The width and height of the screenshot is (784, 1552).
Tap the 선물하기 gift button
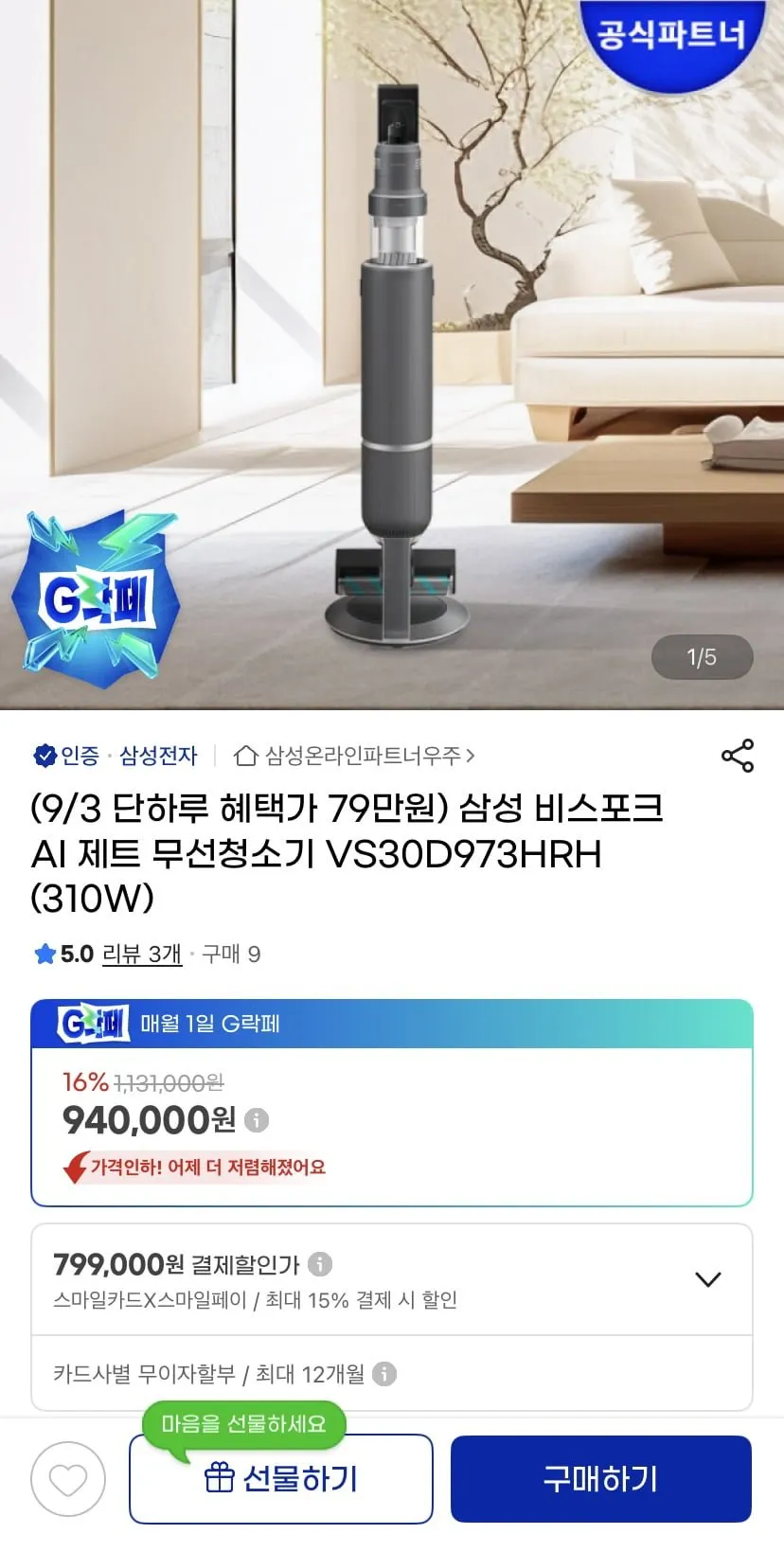point(281,1478)
